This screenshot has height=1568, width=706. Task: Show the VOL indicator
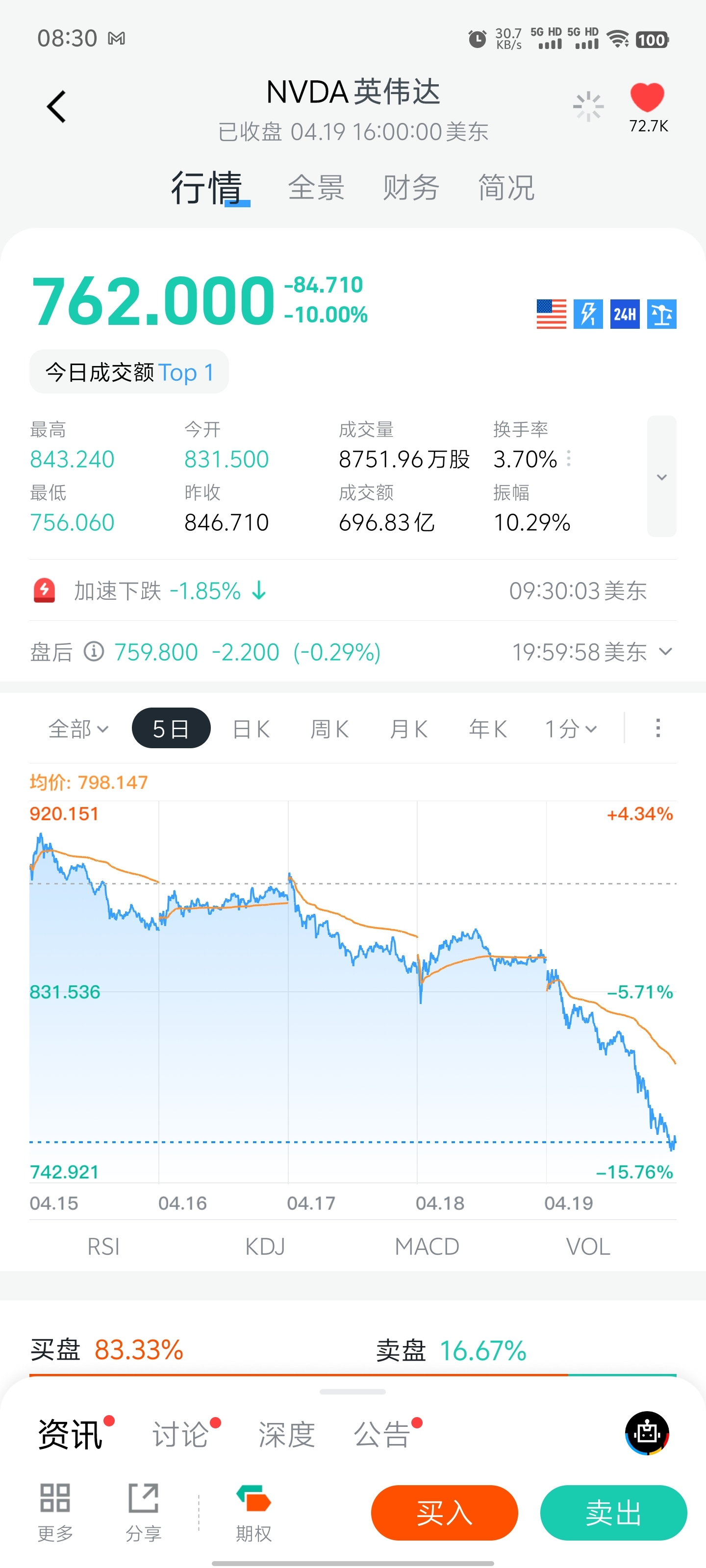click(x=588, y=1247)
